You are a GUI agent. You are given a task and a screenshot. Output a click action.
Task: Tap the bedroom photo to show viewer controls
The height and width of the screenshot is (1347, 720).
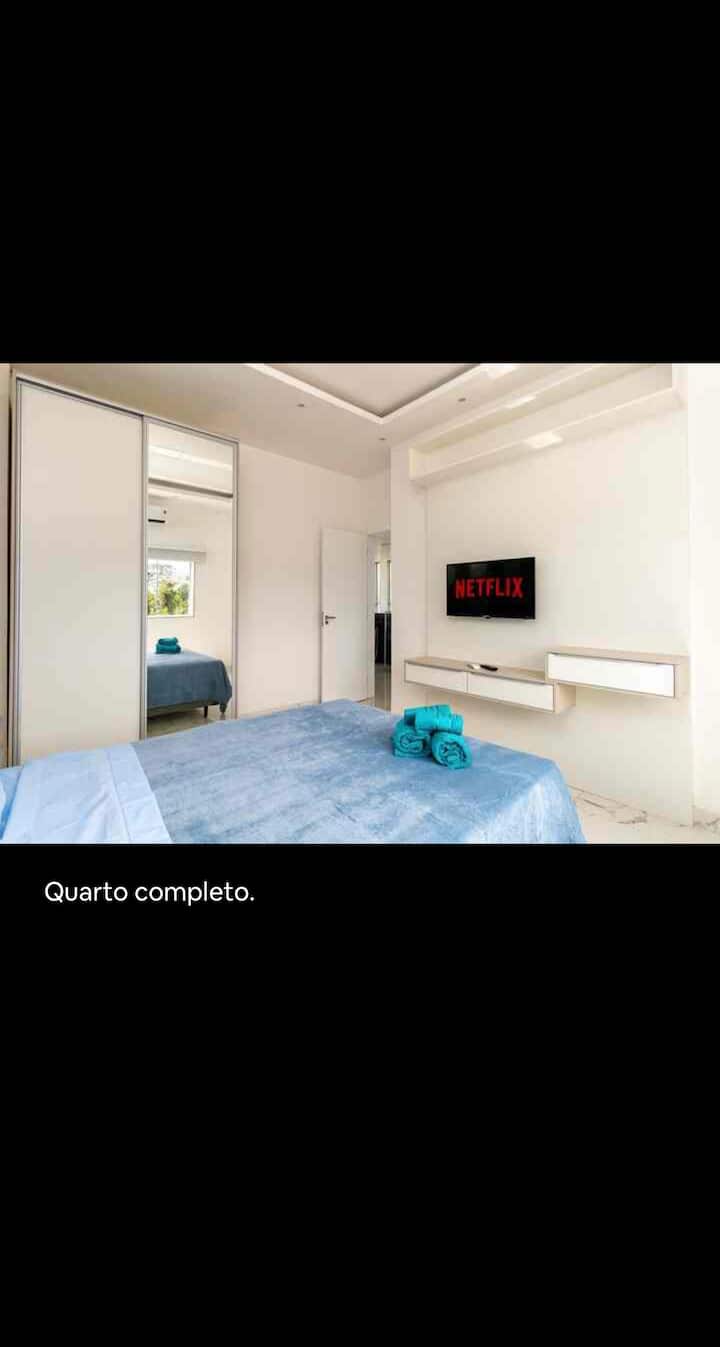pyautogui.click(x=360, y=603)
